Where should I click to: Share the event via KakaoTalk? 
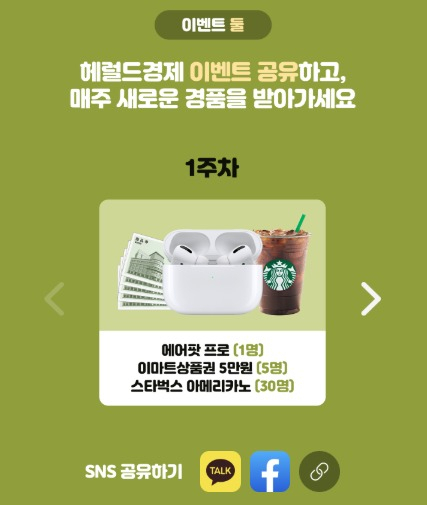coord(220,471)
